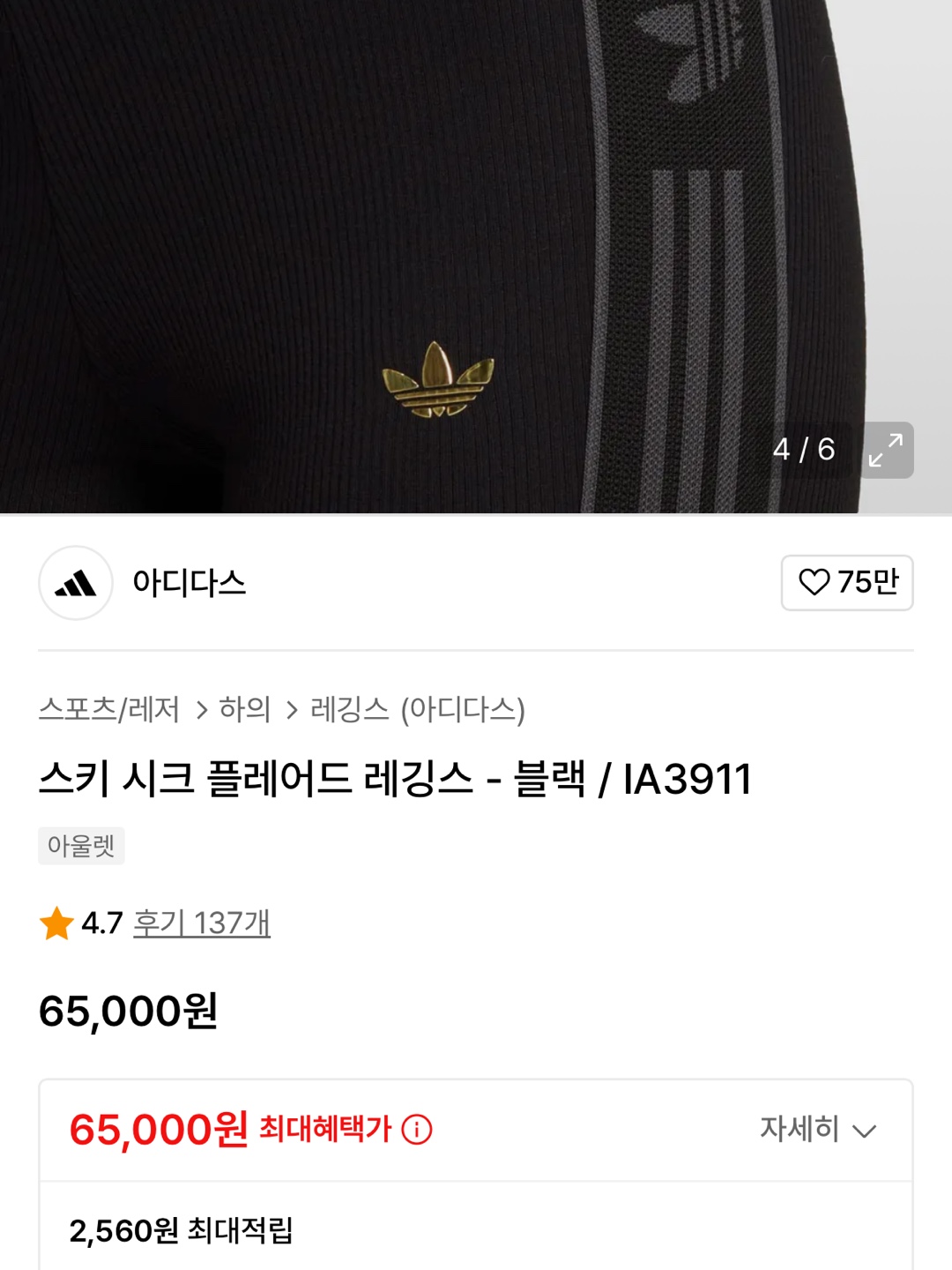Open the 아디다스 brand page

pyautogui.click(x=189, y=583)
